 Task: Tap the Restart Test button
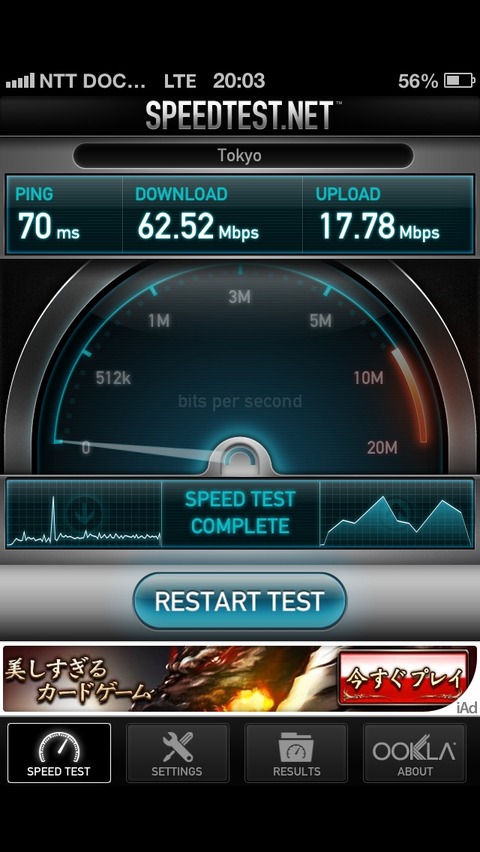240,602
